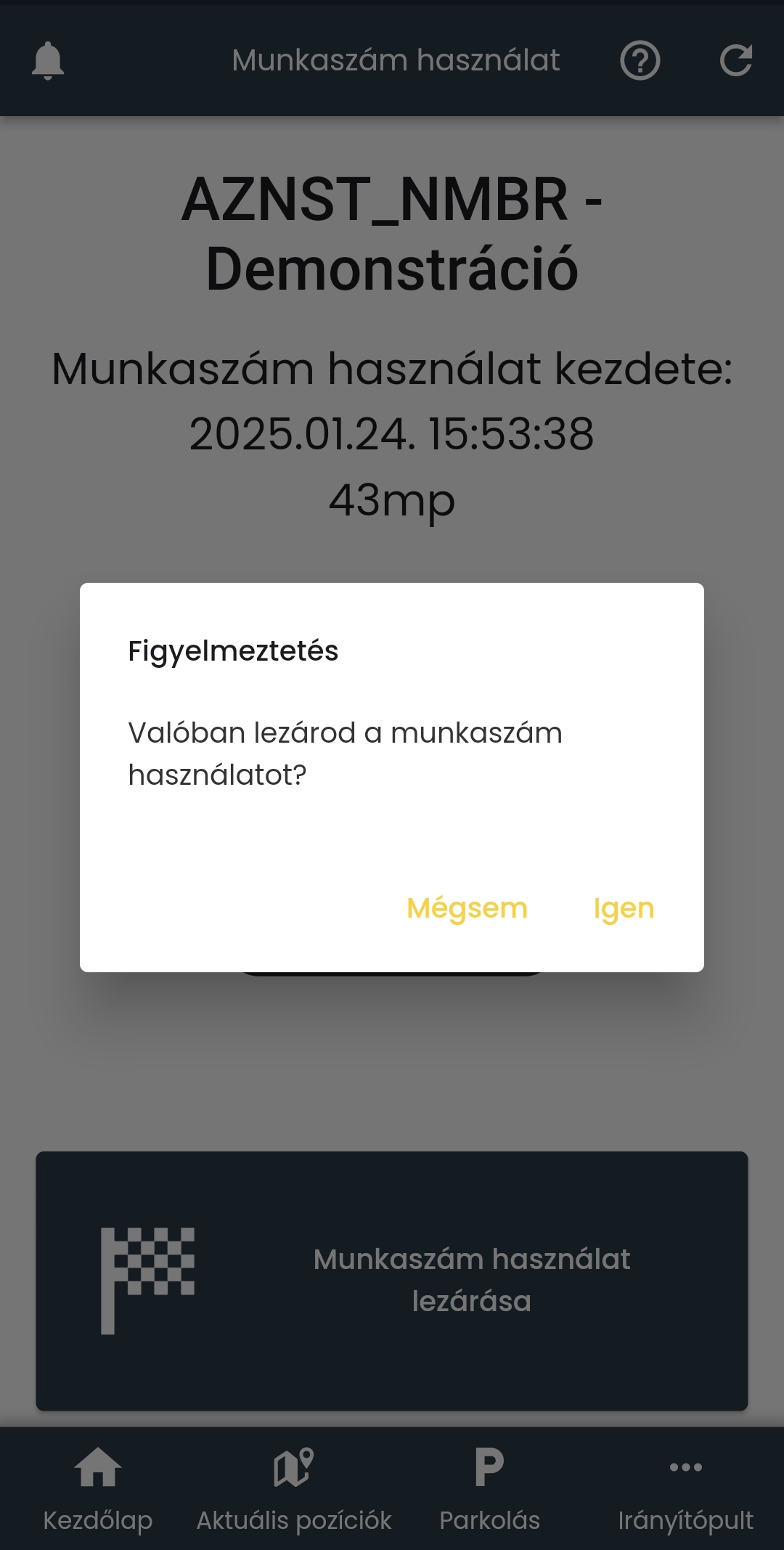Confirm closing with the Igen button
784x1550 pixels.
tap(624, 908)
